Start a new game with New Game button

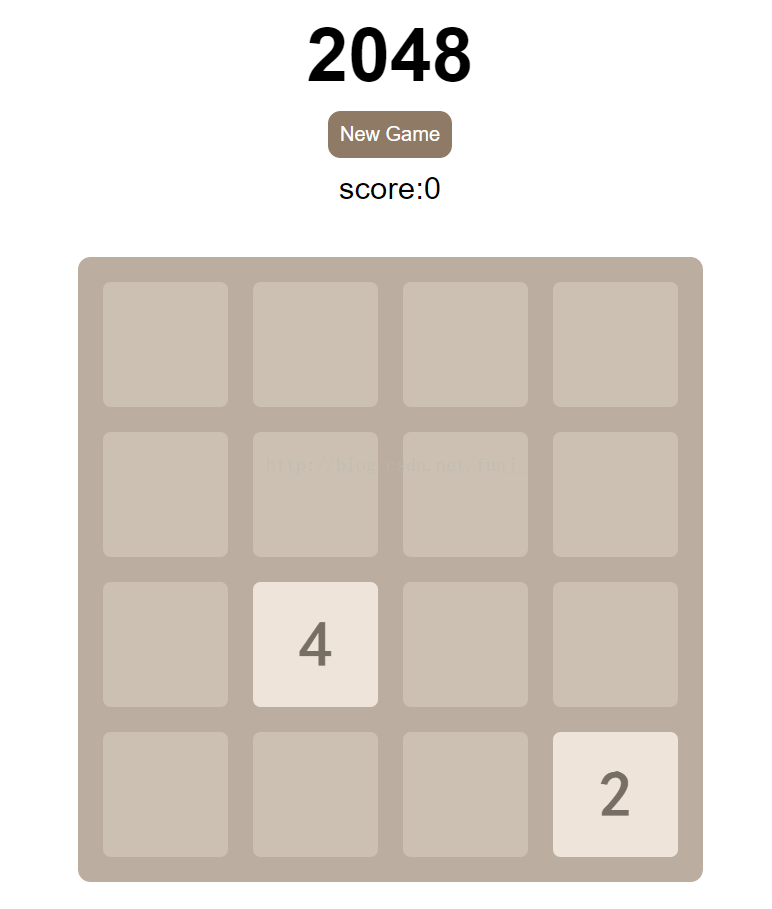389,134
